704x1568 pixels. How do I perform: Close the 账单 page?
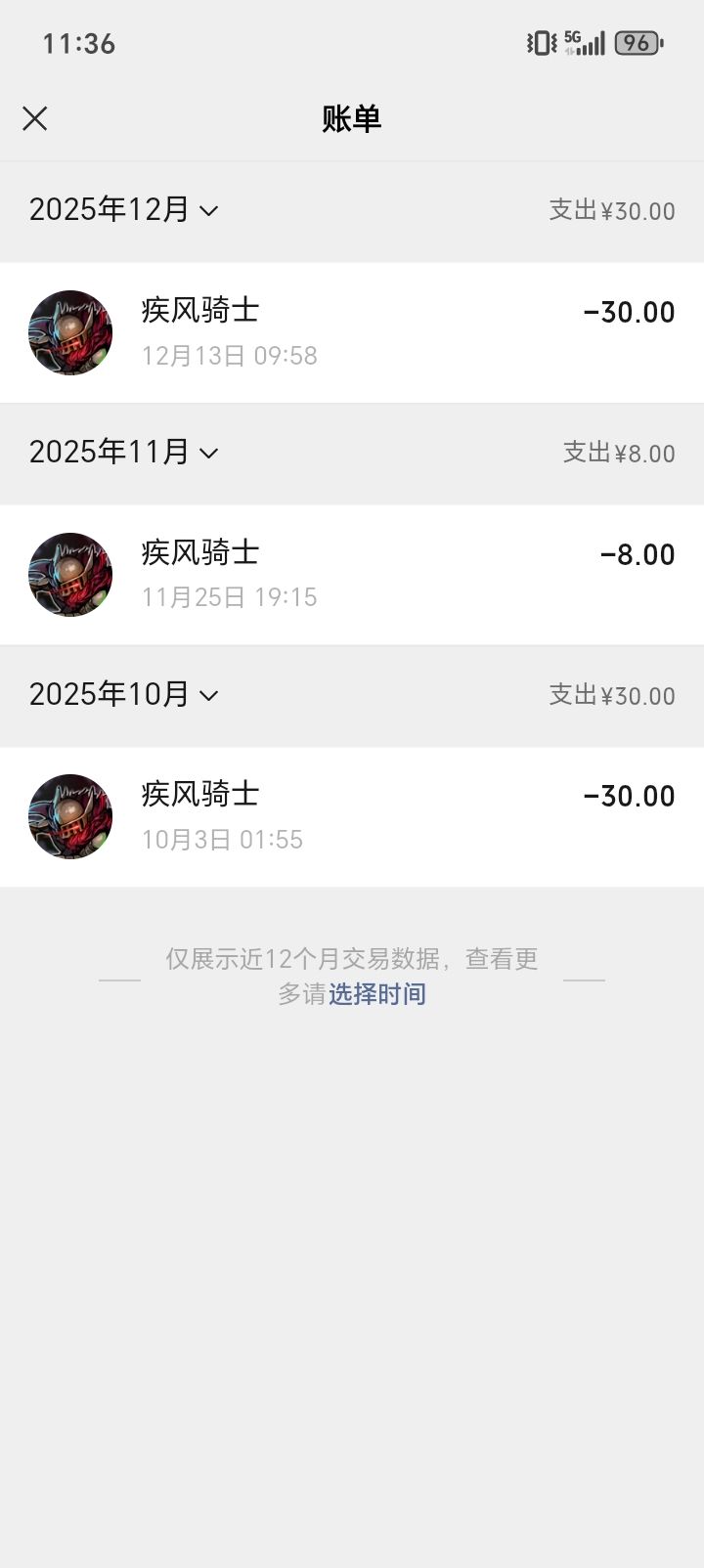(35, 118)
